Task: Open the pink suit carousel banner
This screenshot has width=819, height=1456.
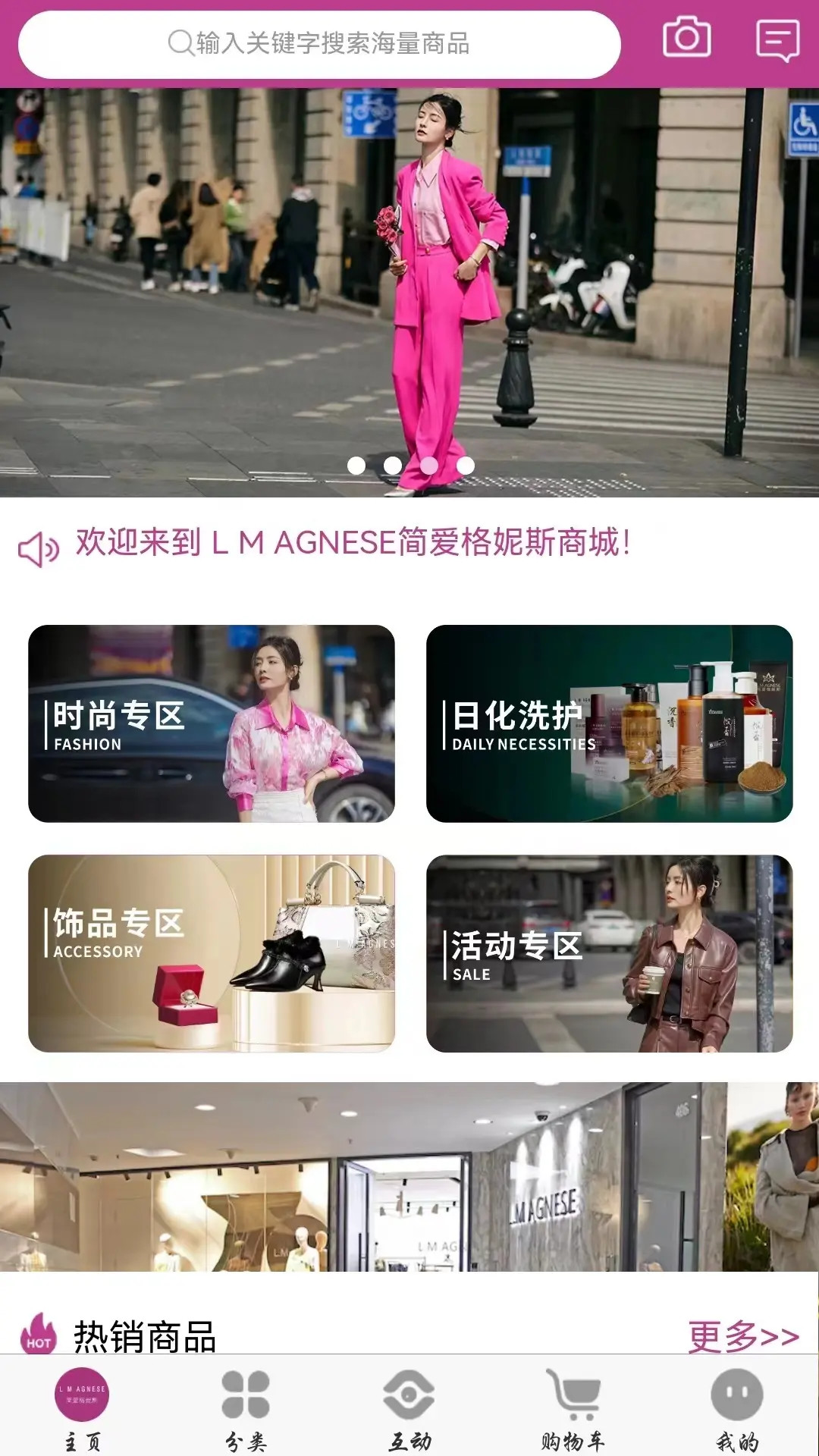Action: click(409, 292)
